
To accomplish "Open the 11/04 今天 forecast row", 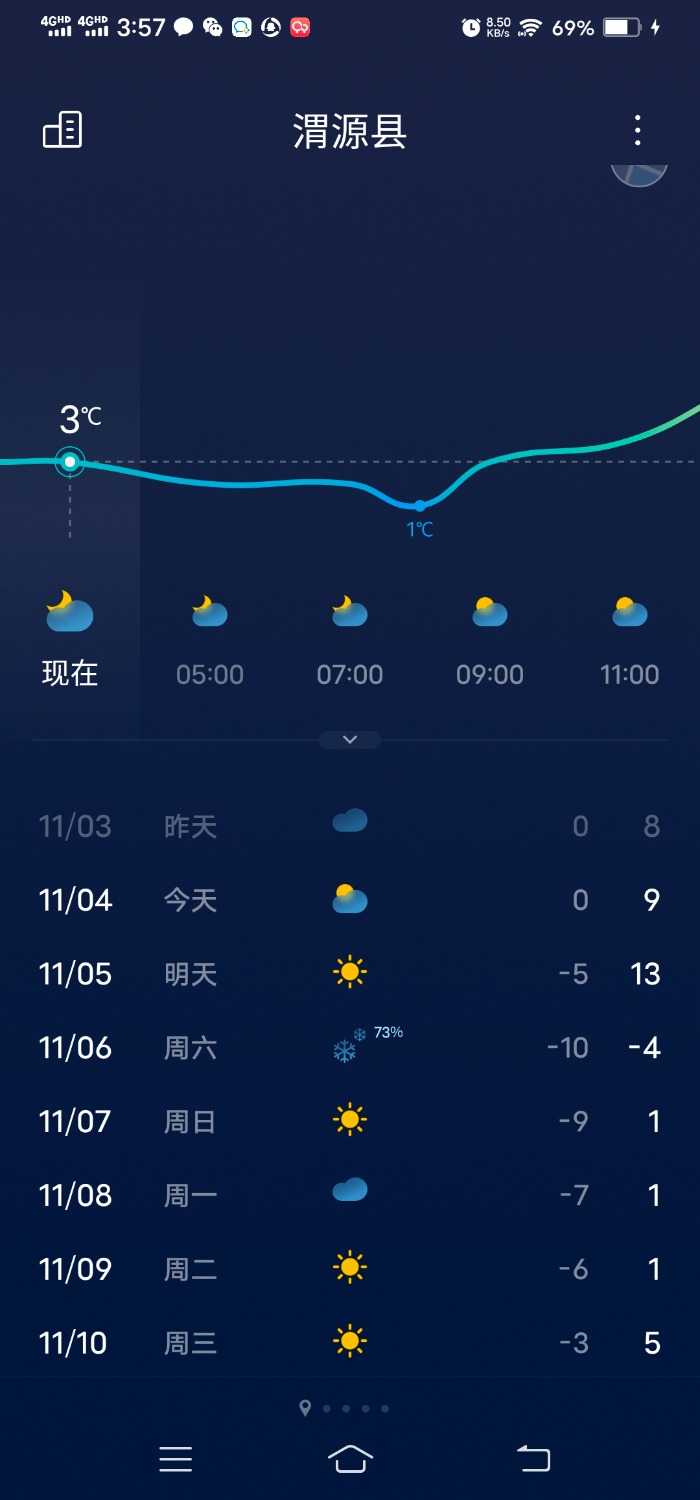I will 350,900.
